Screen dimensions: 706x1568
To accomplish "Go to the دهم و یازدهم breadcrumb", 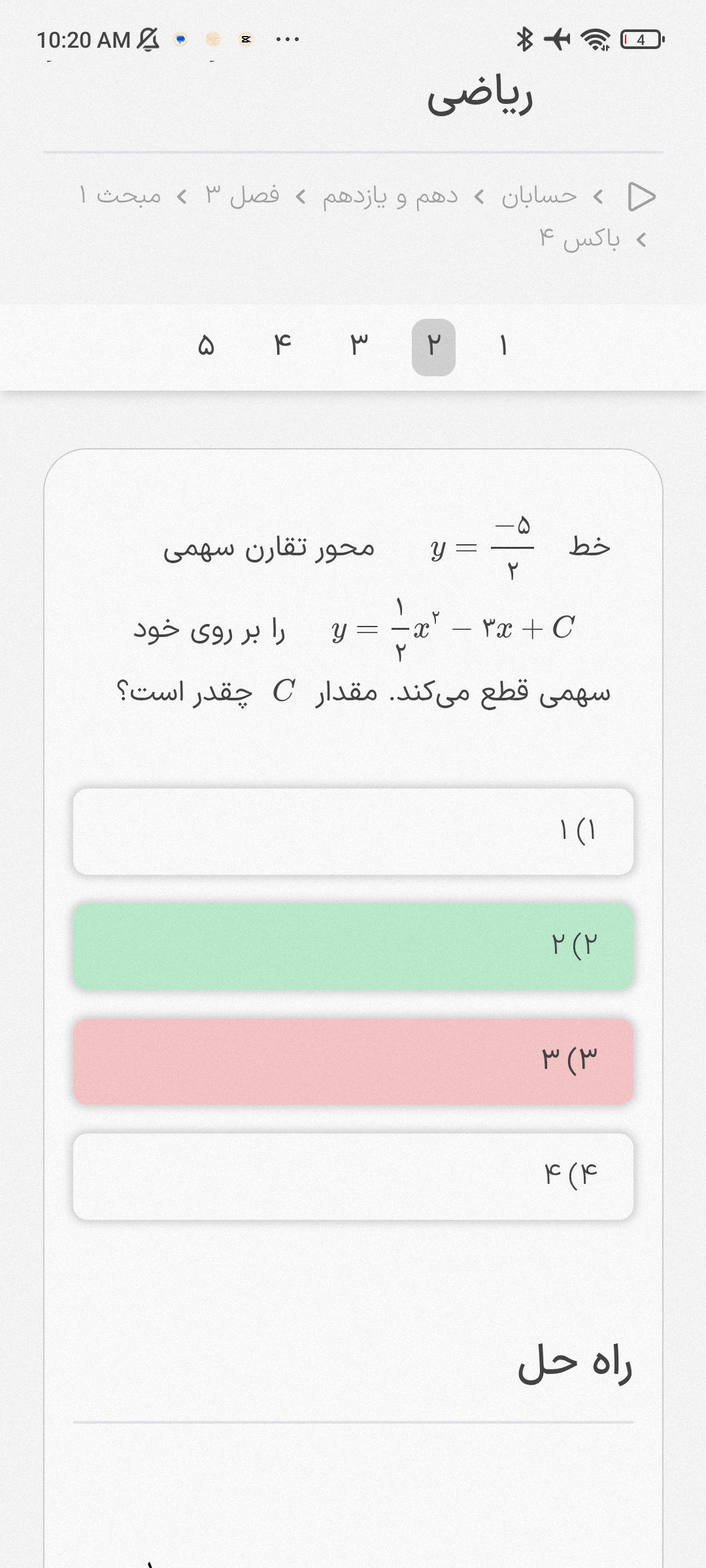I will click(390, 196).
